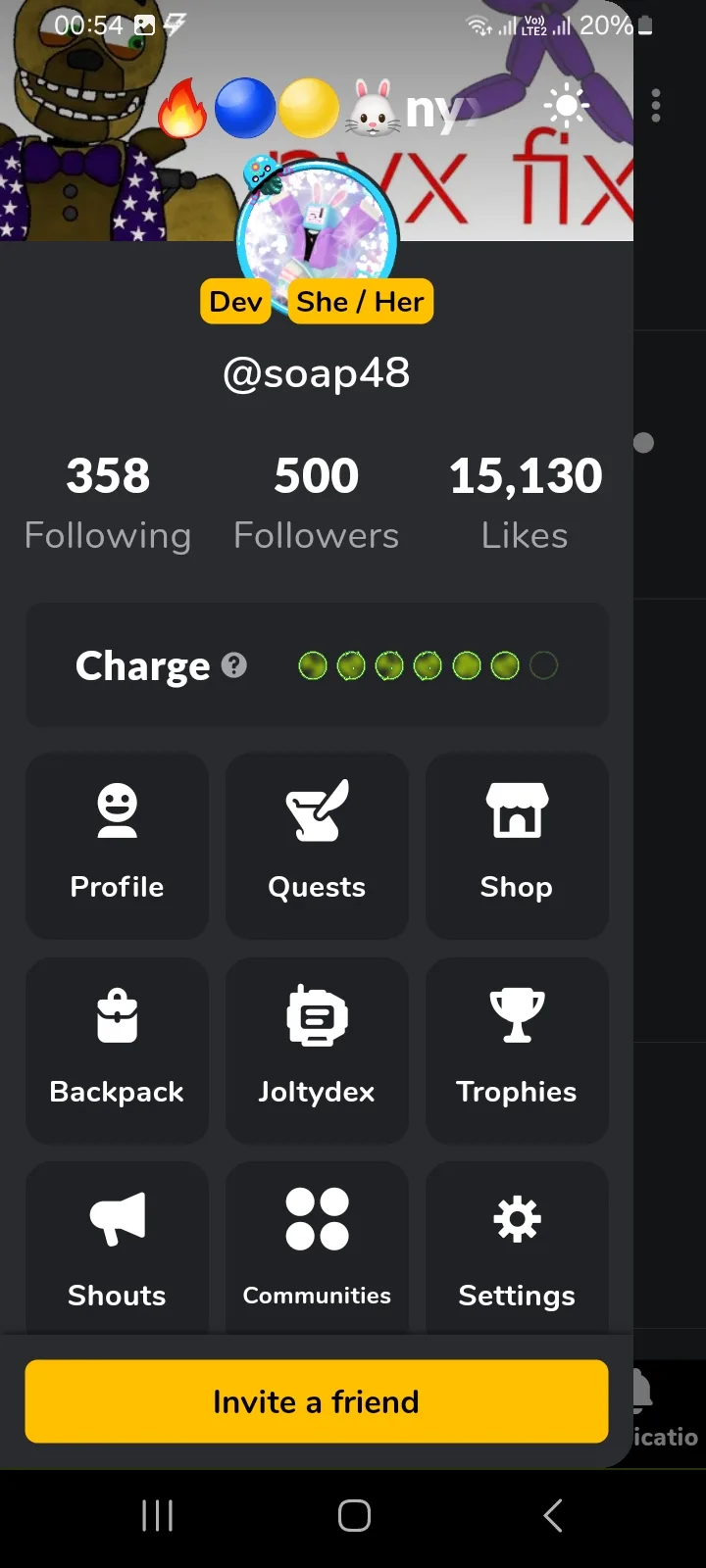View Trophies

[517, 1051]
